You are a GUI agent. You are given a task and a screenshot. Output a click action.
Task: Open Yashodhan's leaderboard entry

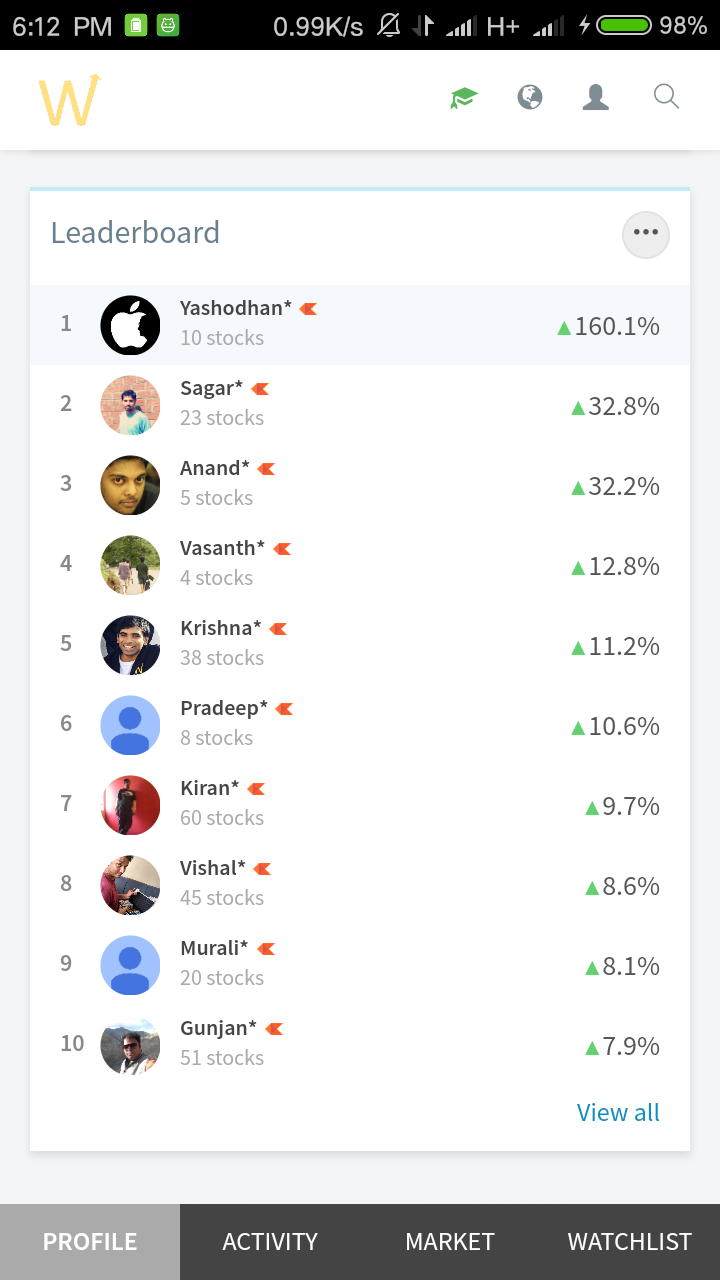coord(360,324)
